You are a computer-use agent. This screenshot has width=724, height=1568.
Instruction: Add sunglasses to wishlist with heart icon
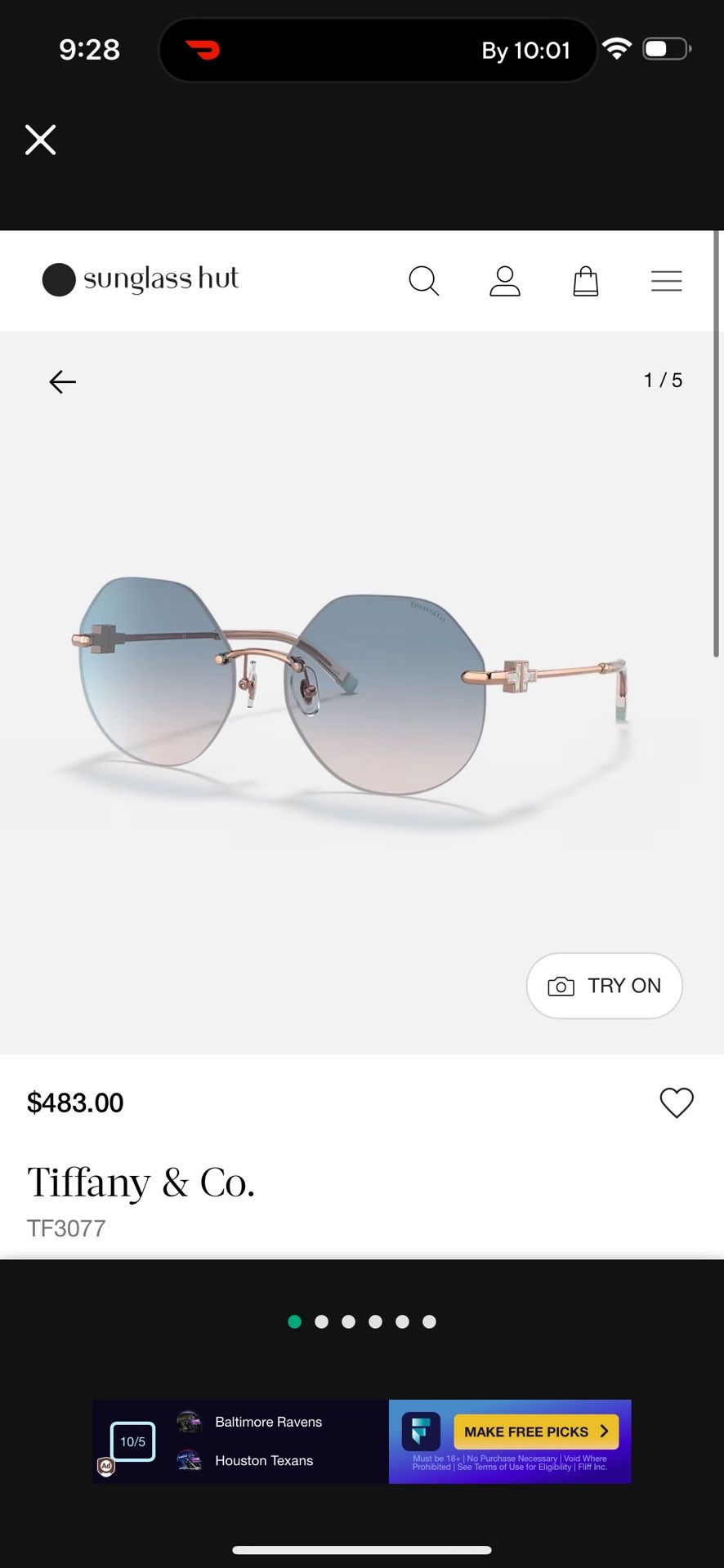676,1102
